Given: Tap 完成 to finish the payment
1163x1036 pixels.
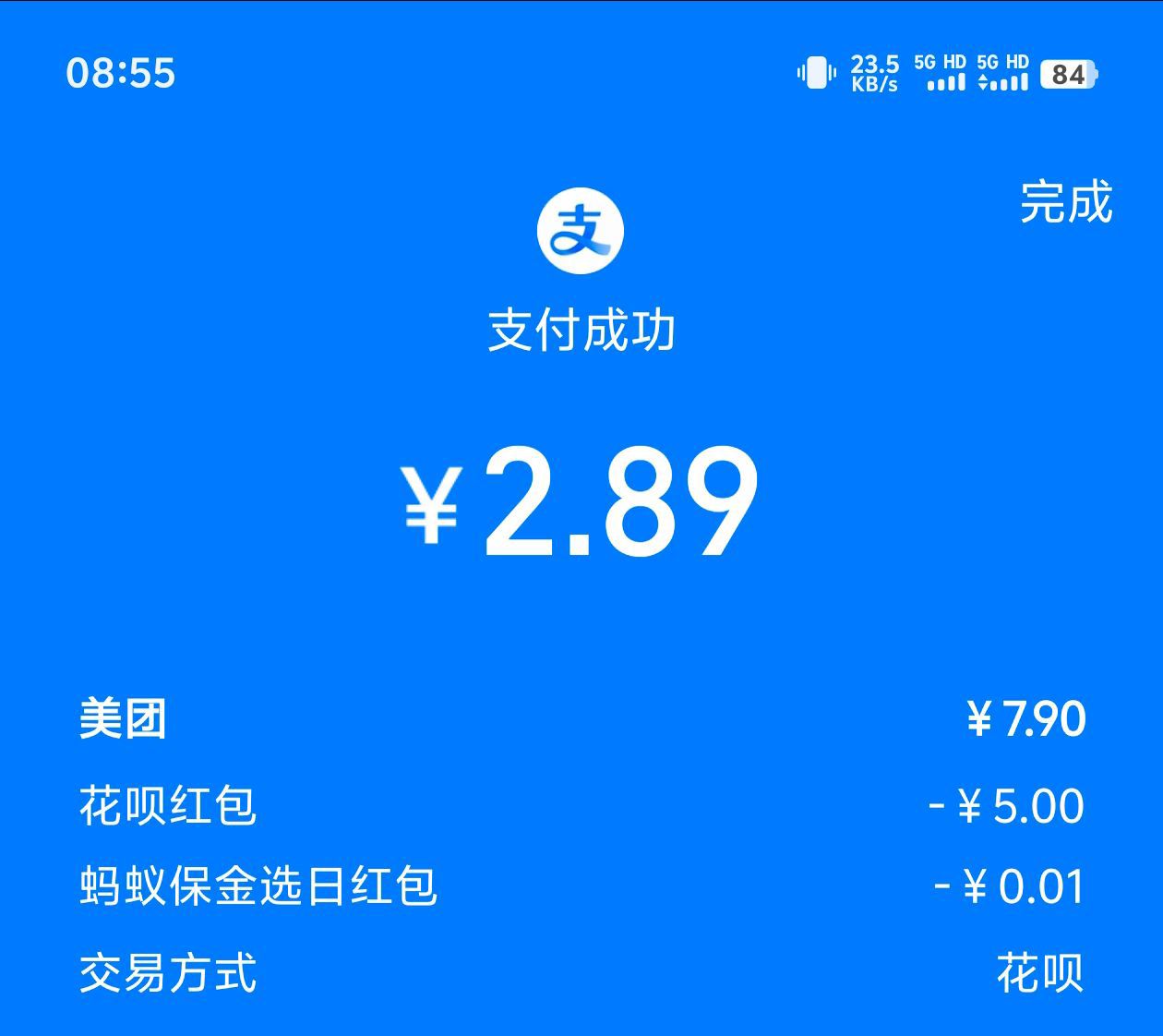Looking at the screenshot, I should point(1066,202).
